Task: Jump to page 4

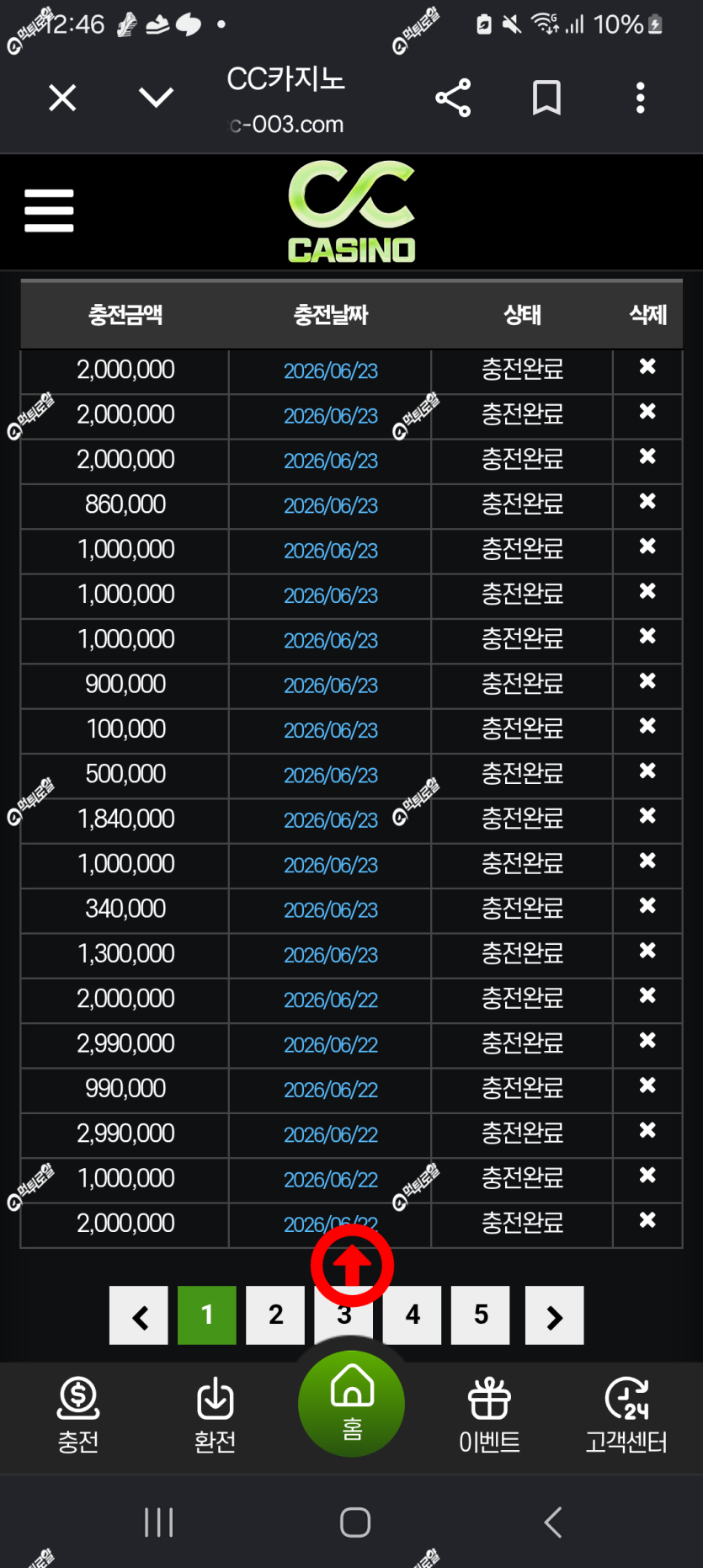Action: (413, 1315)
